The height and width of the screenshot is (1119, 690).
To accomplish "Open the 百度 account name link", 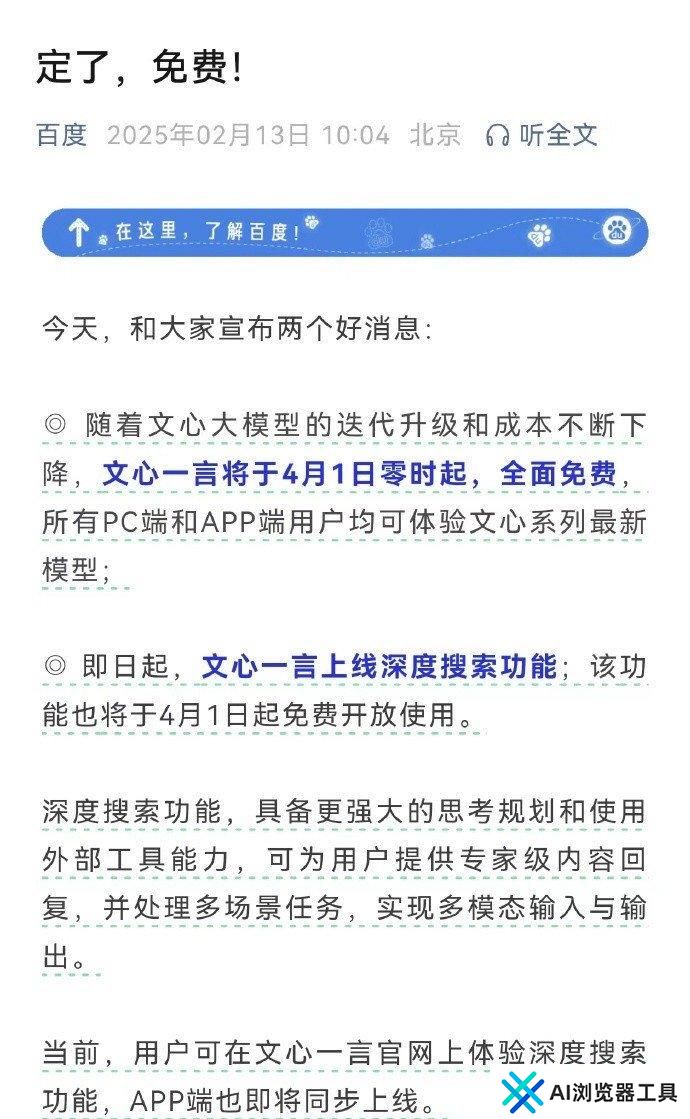I will click(62, 135).
